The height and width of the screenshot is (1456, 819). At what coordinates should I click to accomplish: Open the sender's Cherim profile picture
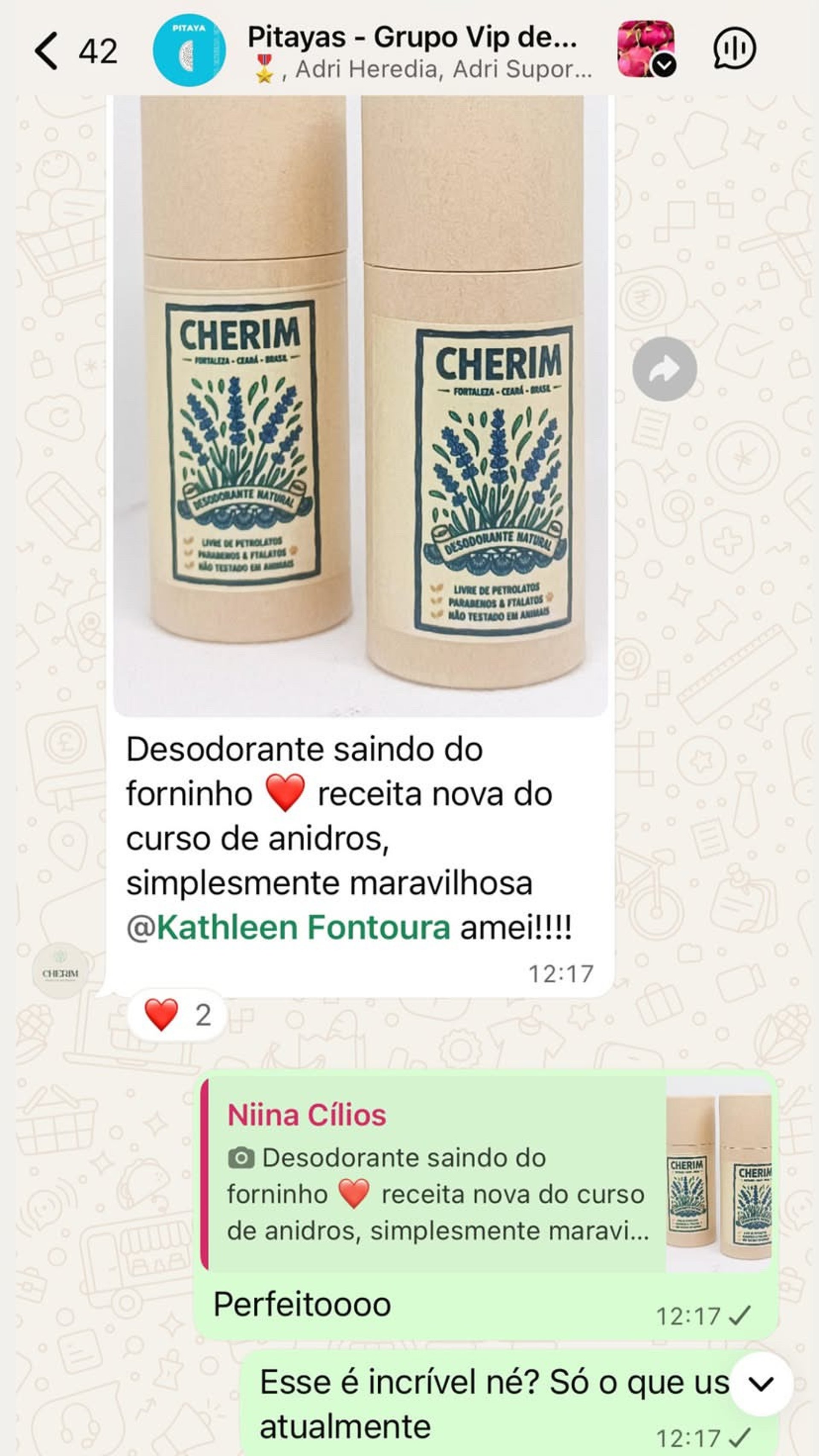pos(60,971)
